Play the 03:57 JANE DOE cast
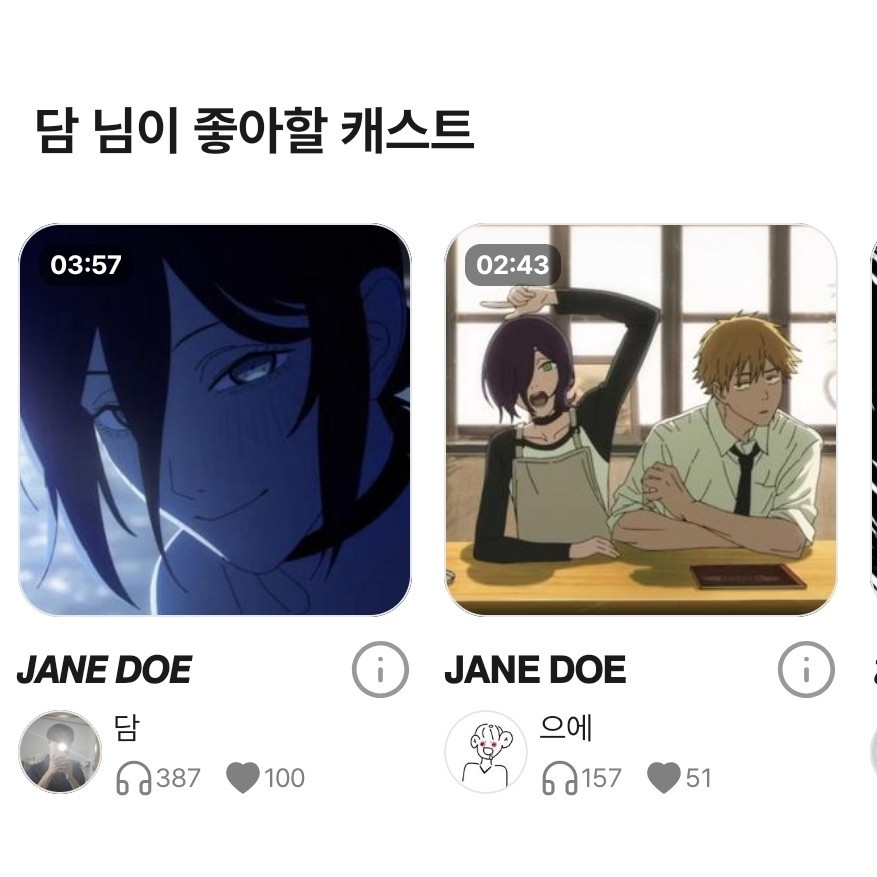 (x=215, y=420)
